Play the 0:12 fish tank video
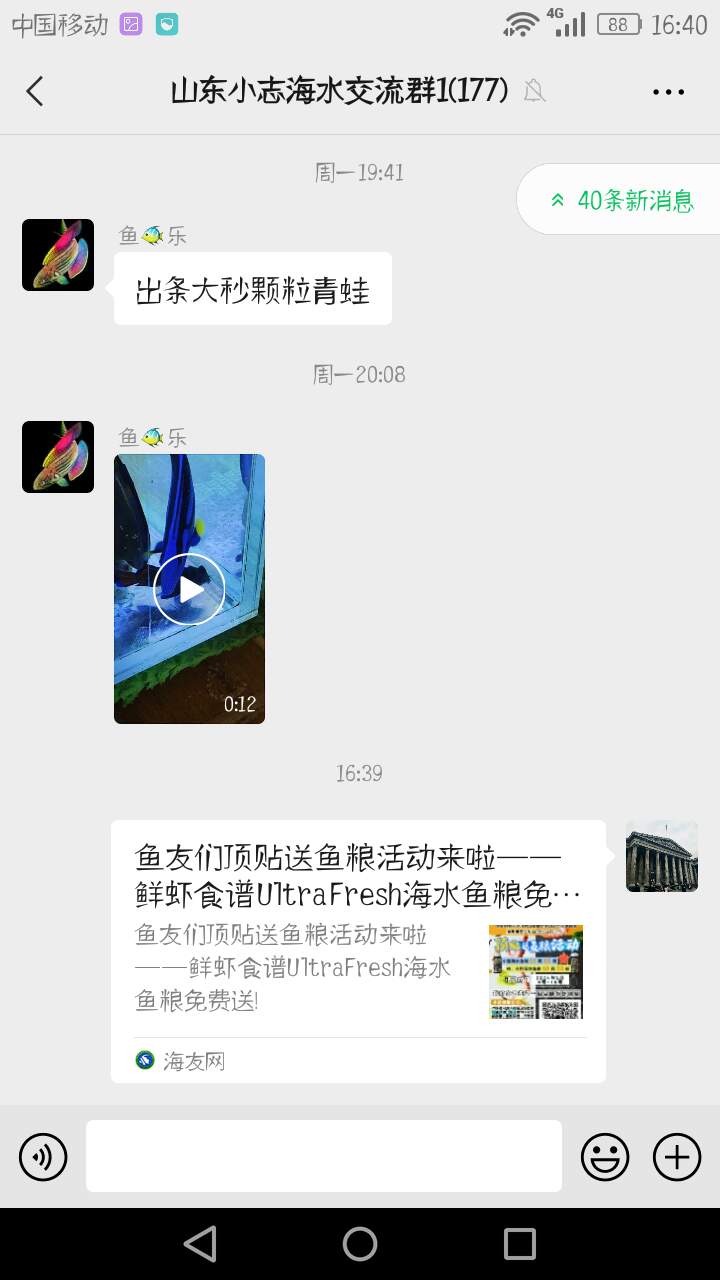 point(189,589)
